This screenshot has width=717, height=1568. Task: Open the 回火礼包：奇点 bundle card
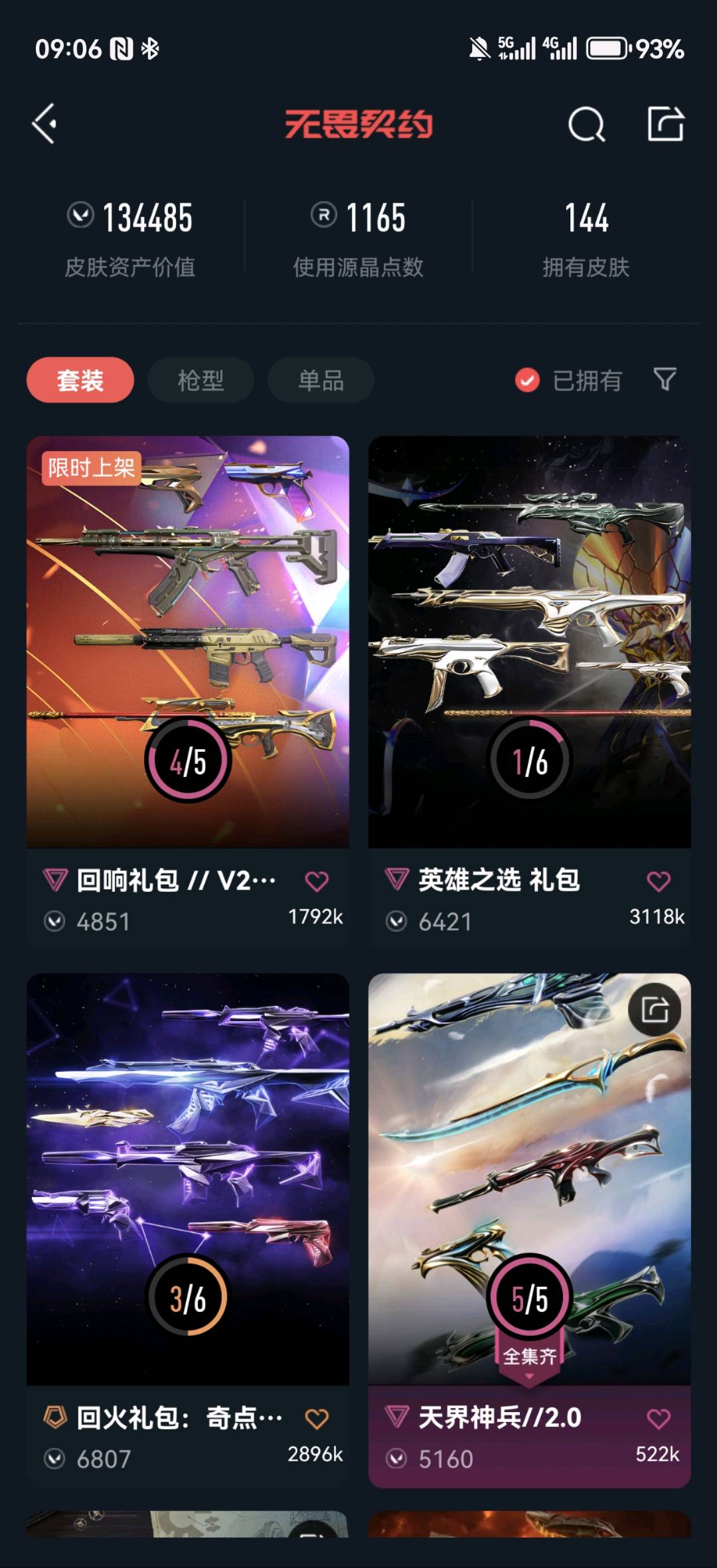pos(188,1178)
